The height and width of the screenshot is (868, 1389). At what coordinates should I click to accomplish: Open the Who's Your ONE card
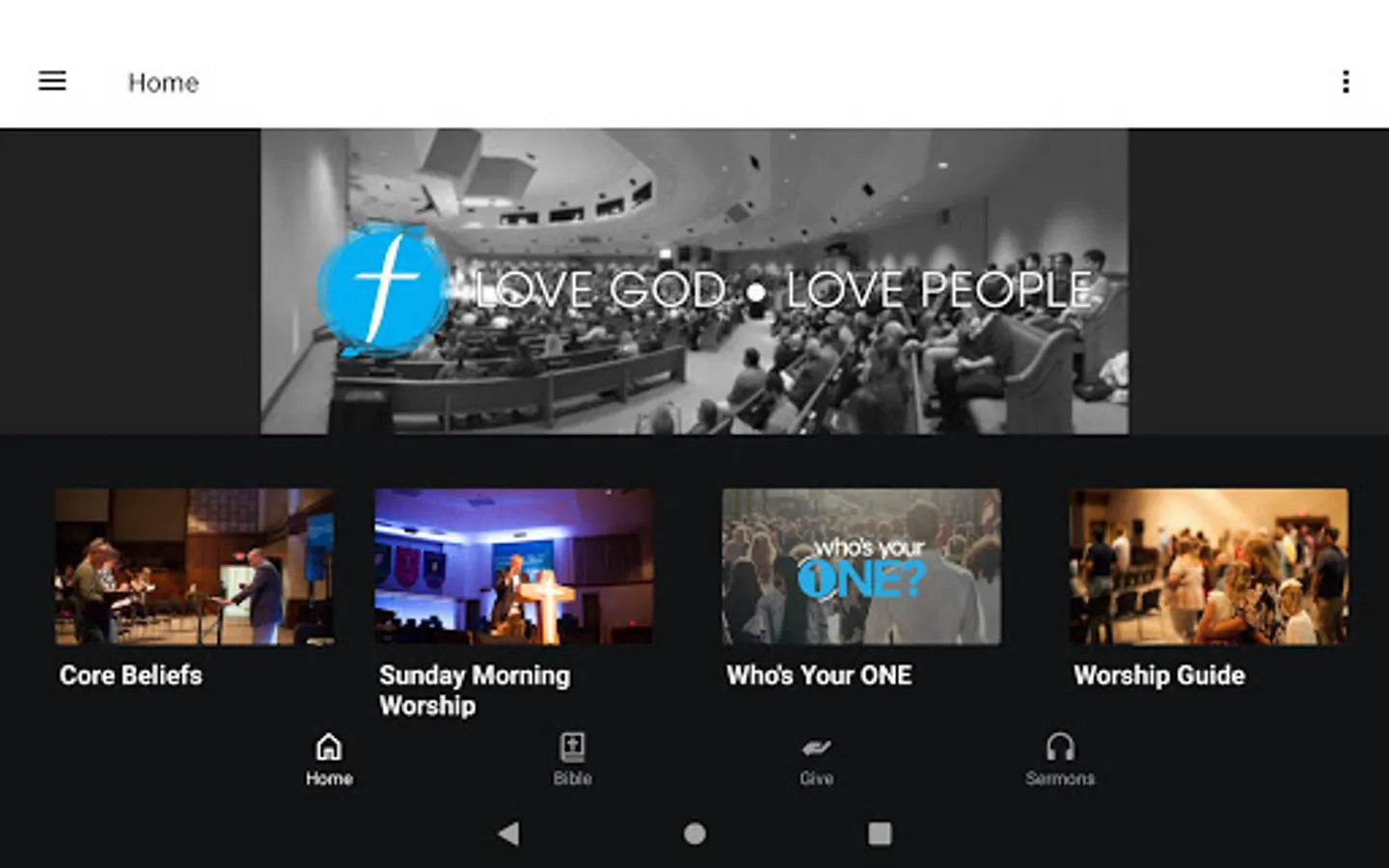click(861, 589)
